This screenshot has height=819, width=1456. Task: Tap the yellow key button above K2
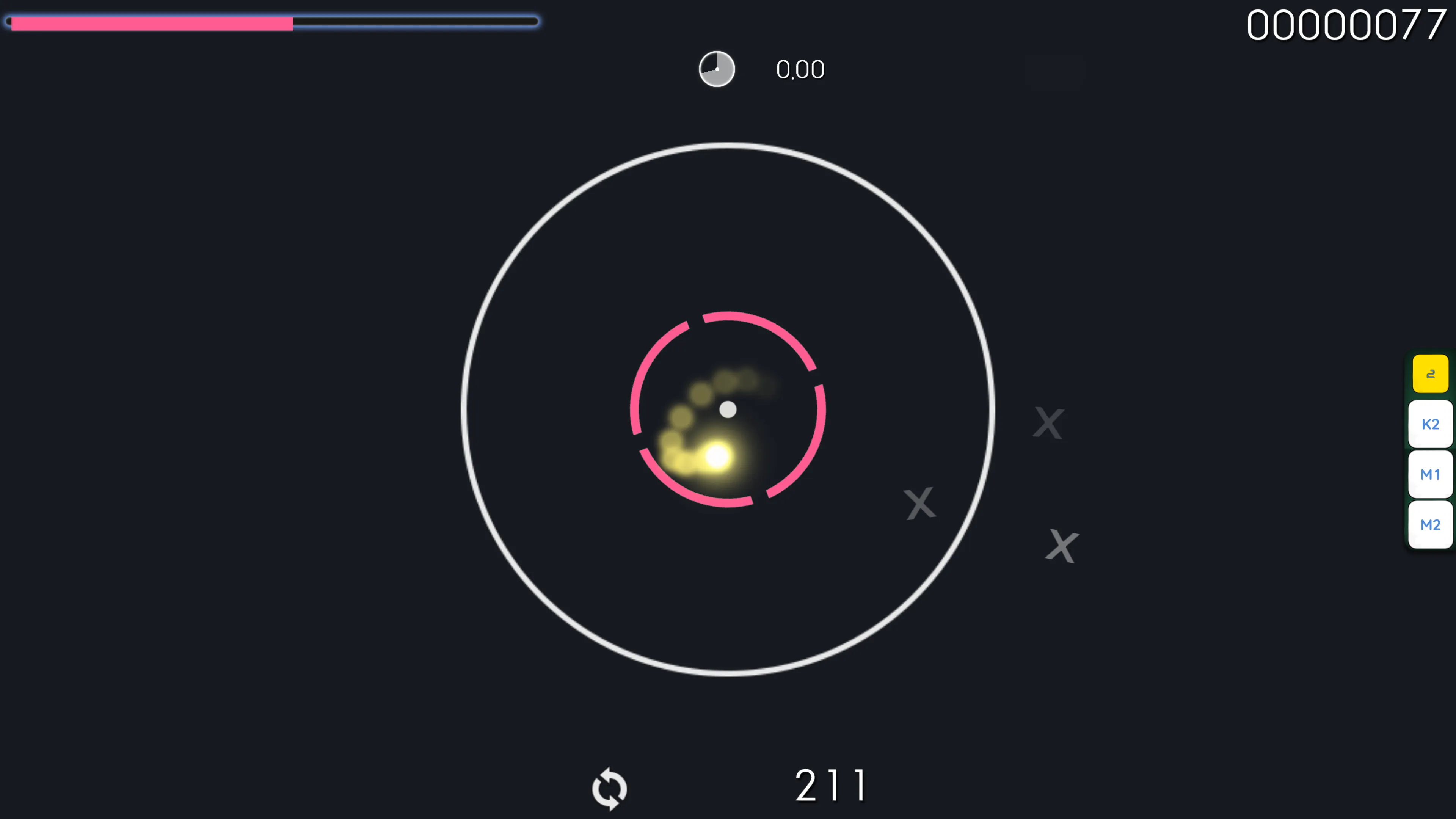click(x=1430, y=373)
